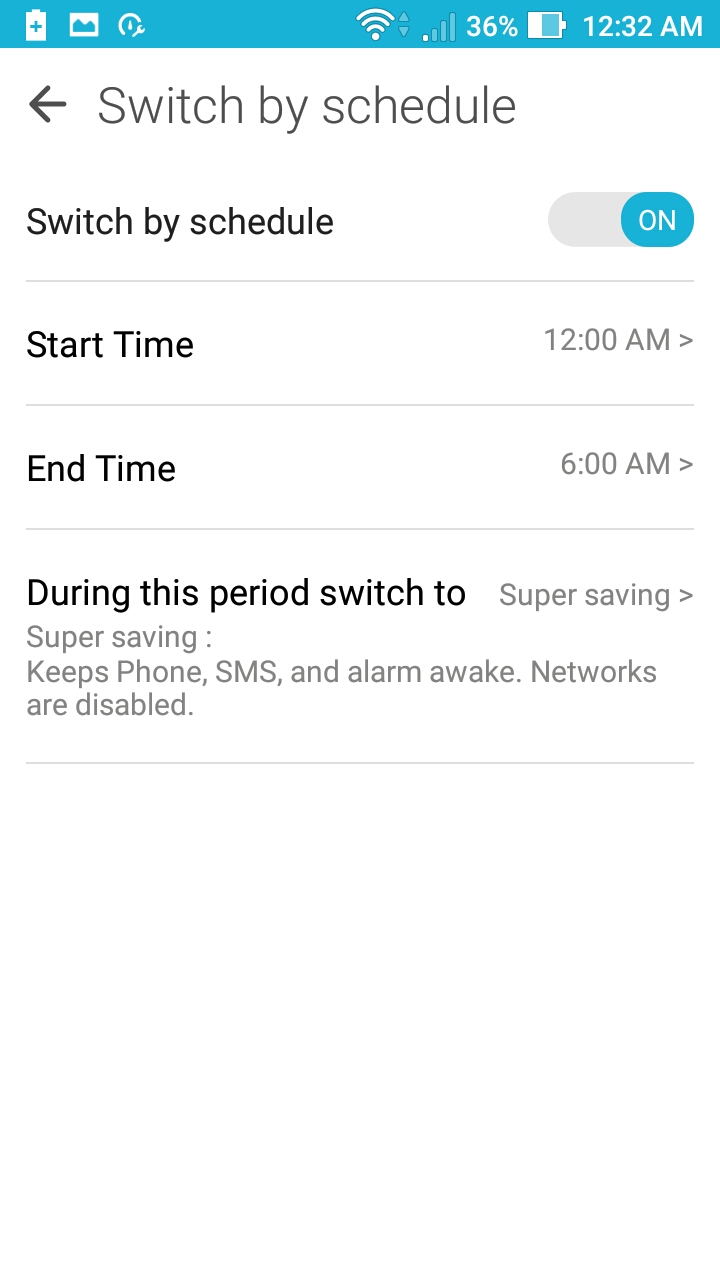Go back using the arrow icon
720x1280 pixels.
[47, 104]
